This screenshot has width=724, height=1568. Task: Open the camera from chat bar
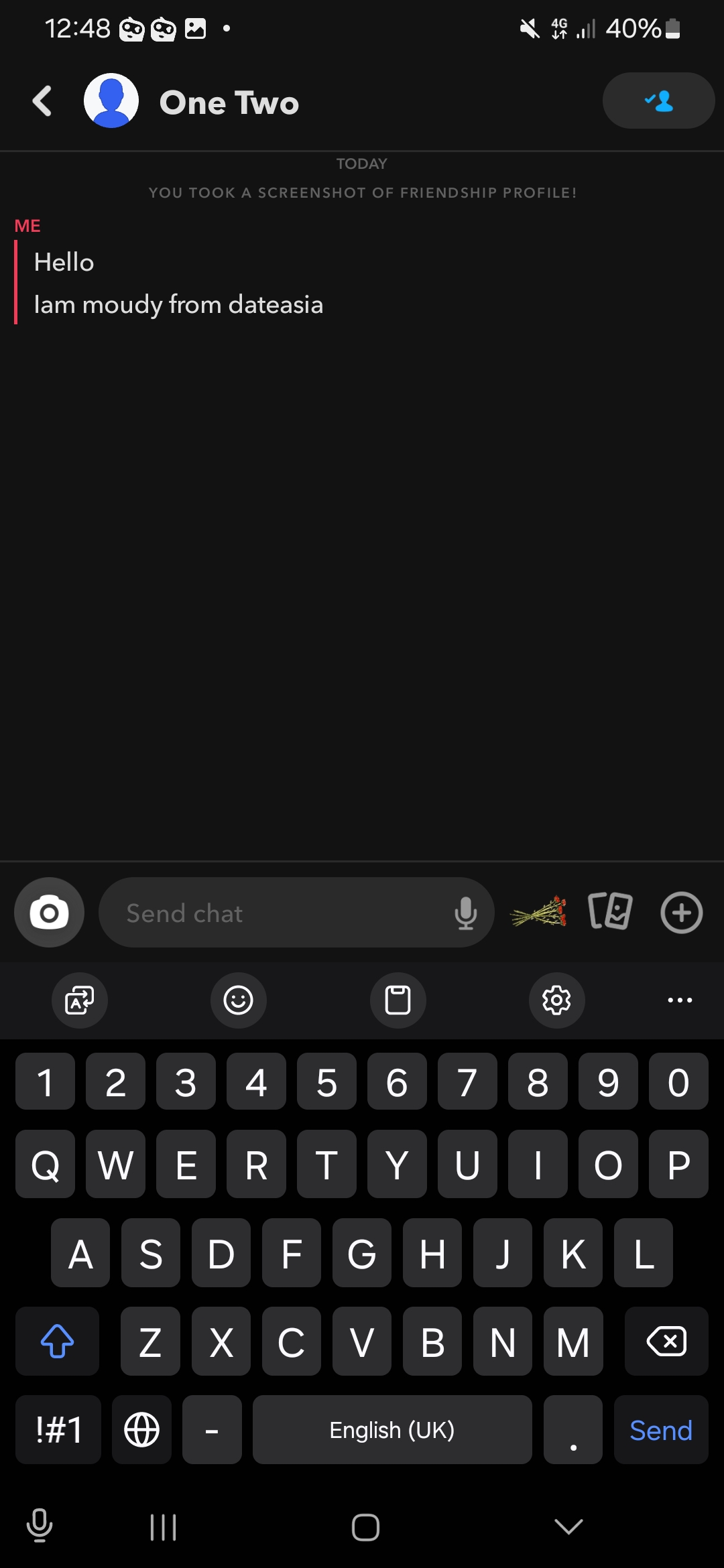[x=49, y=912]
